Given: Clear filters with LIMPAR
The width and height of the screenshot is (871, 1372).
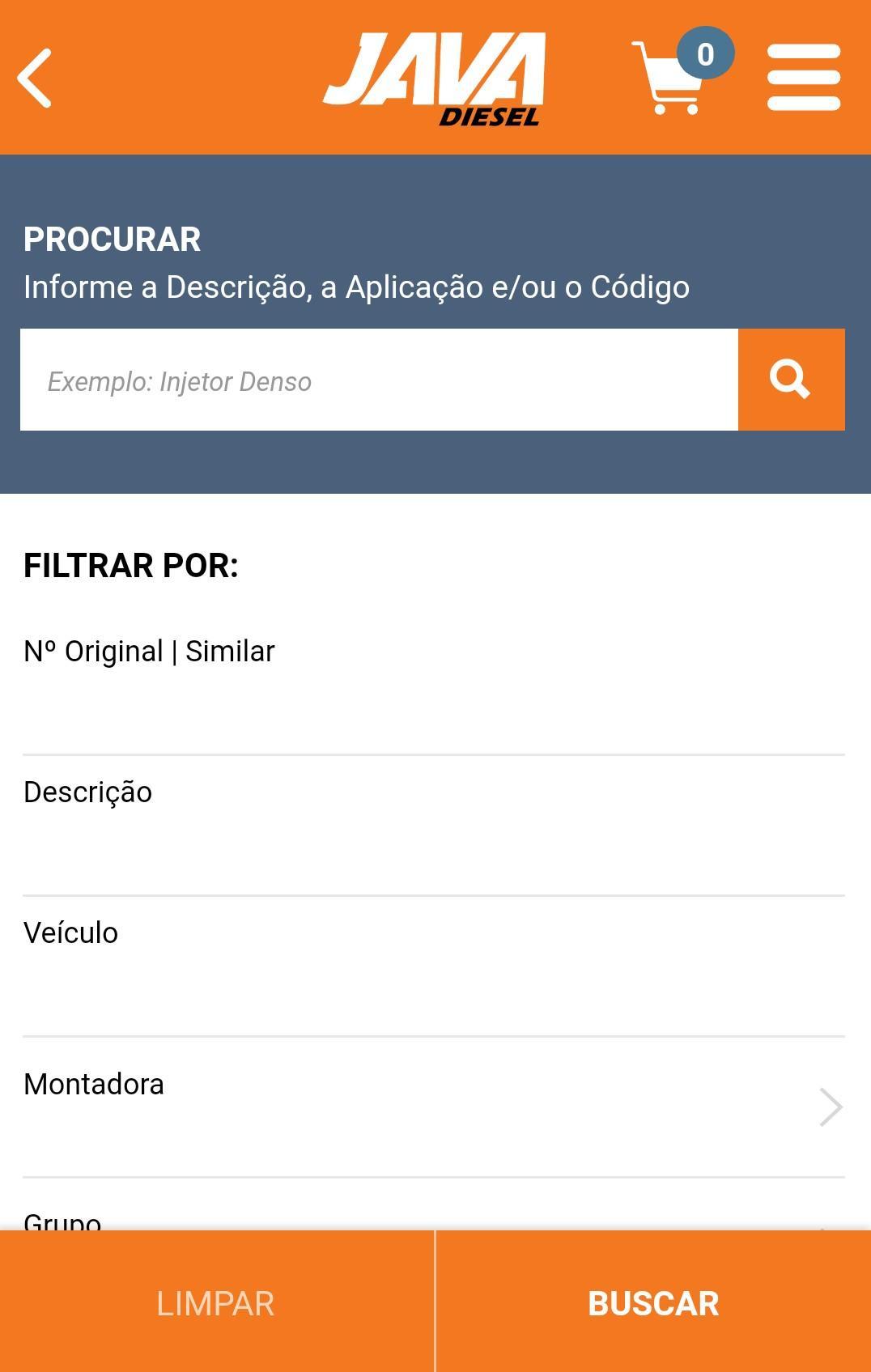Looking at the screenshot, I should [x=216, y=1303].
